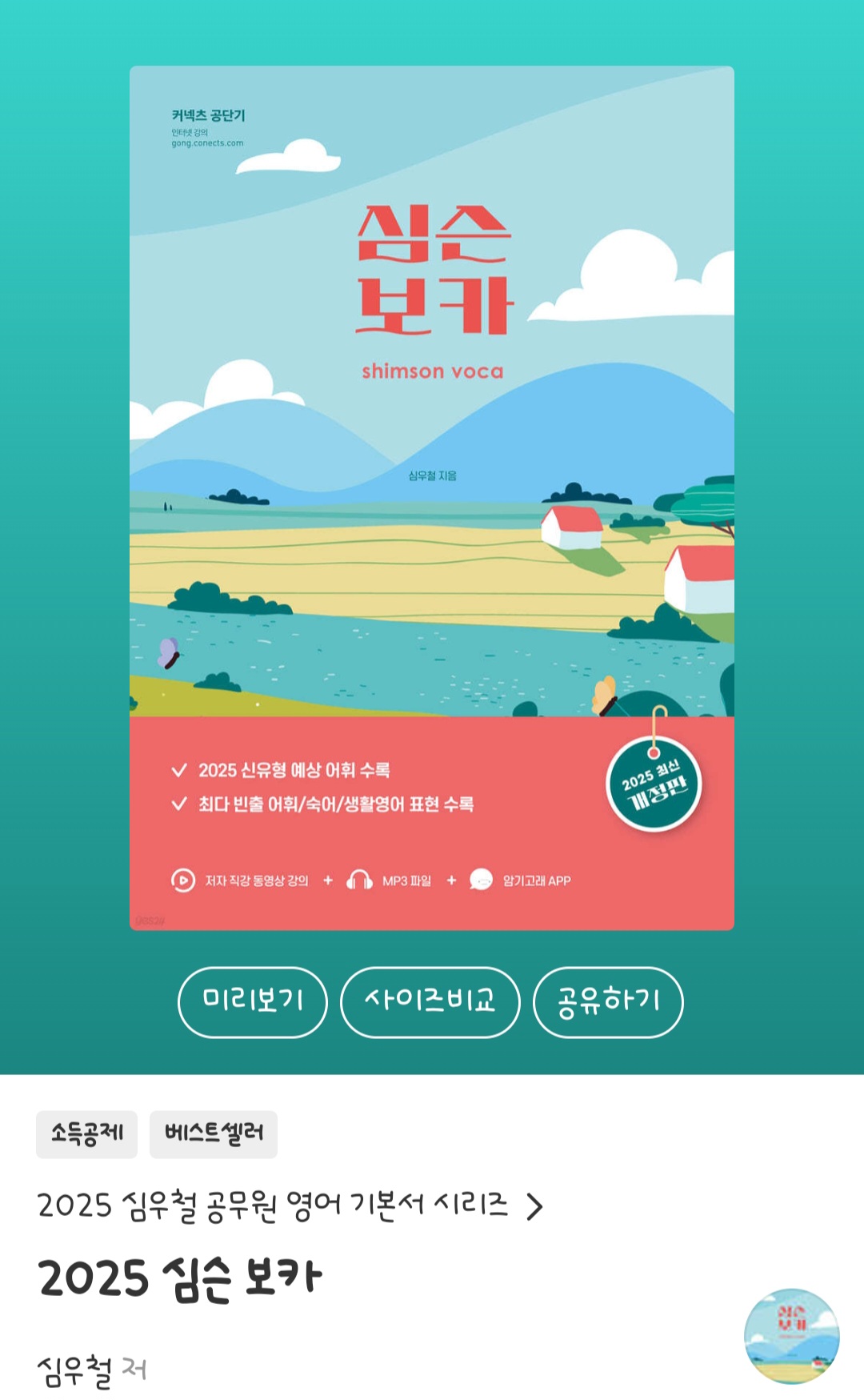Open 사이즈비교 size comparison

(x=430, y=1001)
